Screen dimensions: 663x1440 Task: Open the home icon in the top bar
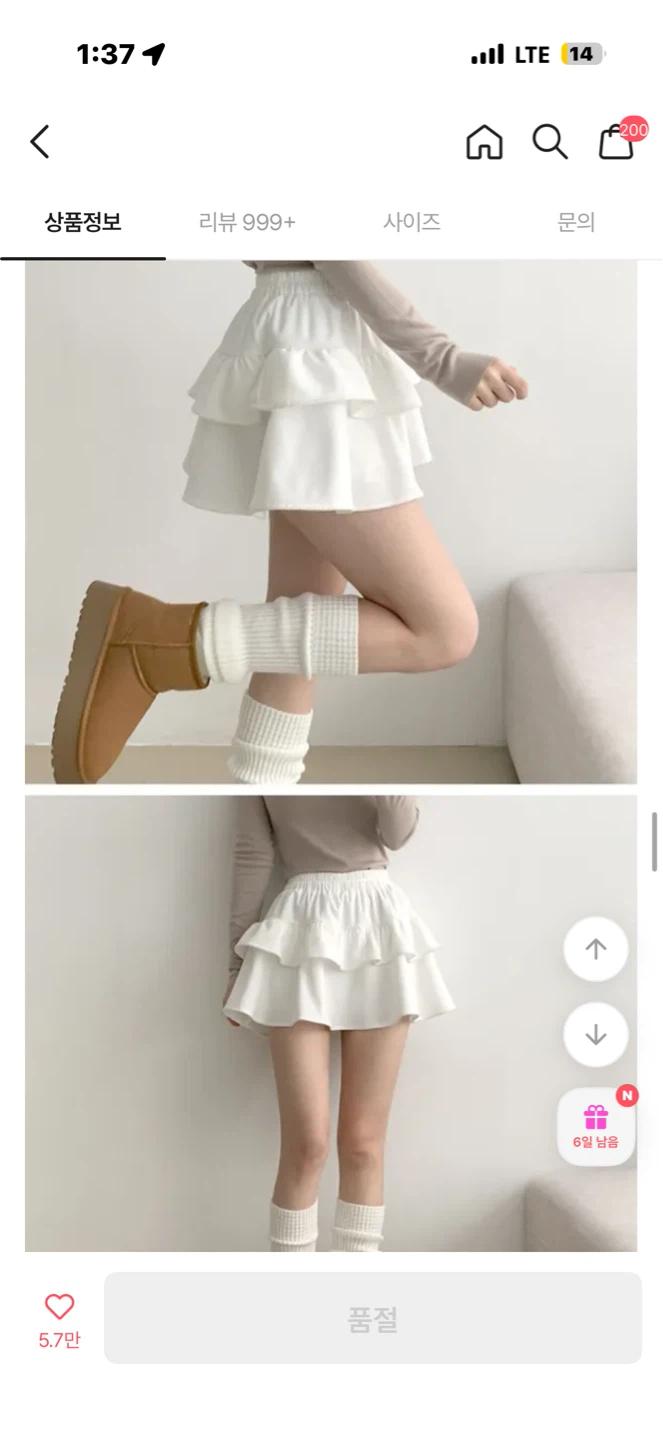(x=484, y=142)
